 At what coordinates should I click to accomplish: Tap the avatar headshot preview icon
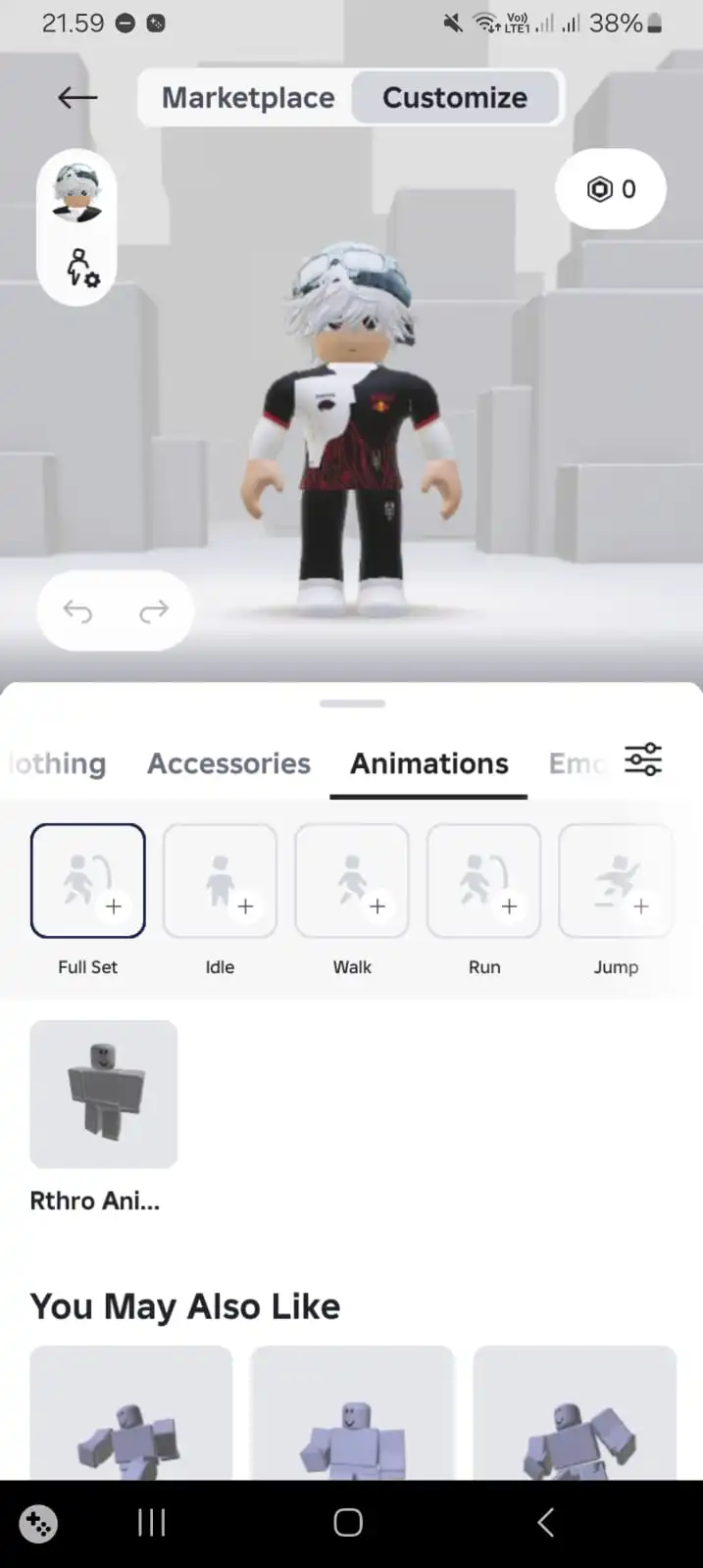[76, 193]
